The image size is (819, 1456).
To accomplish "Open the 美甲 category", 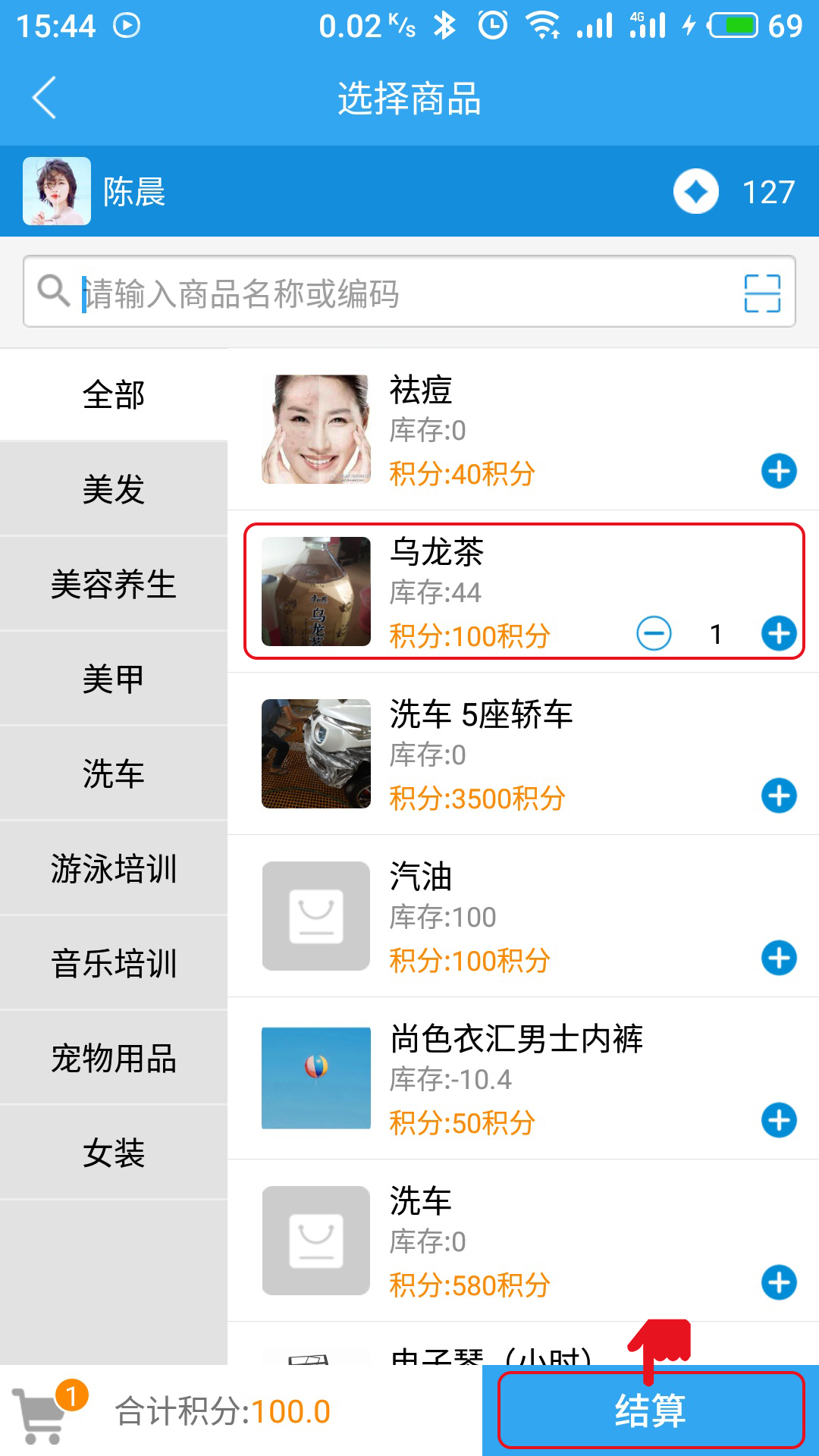I will [114, 679].
